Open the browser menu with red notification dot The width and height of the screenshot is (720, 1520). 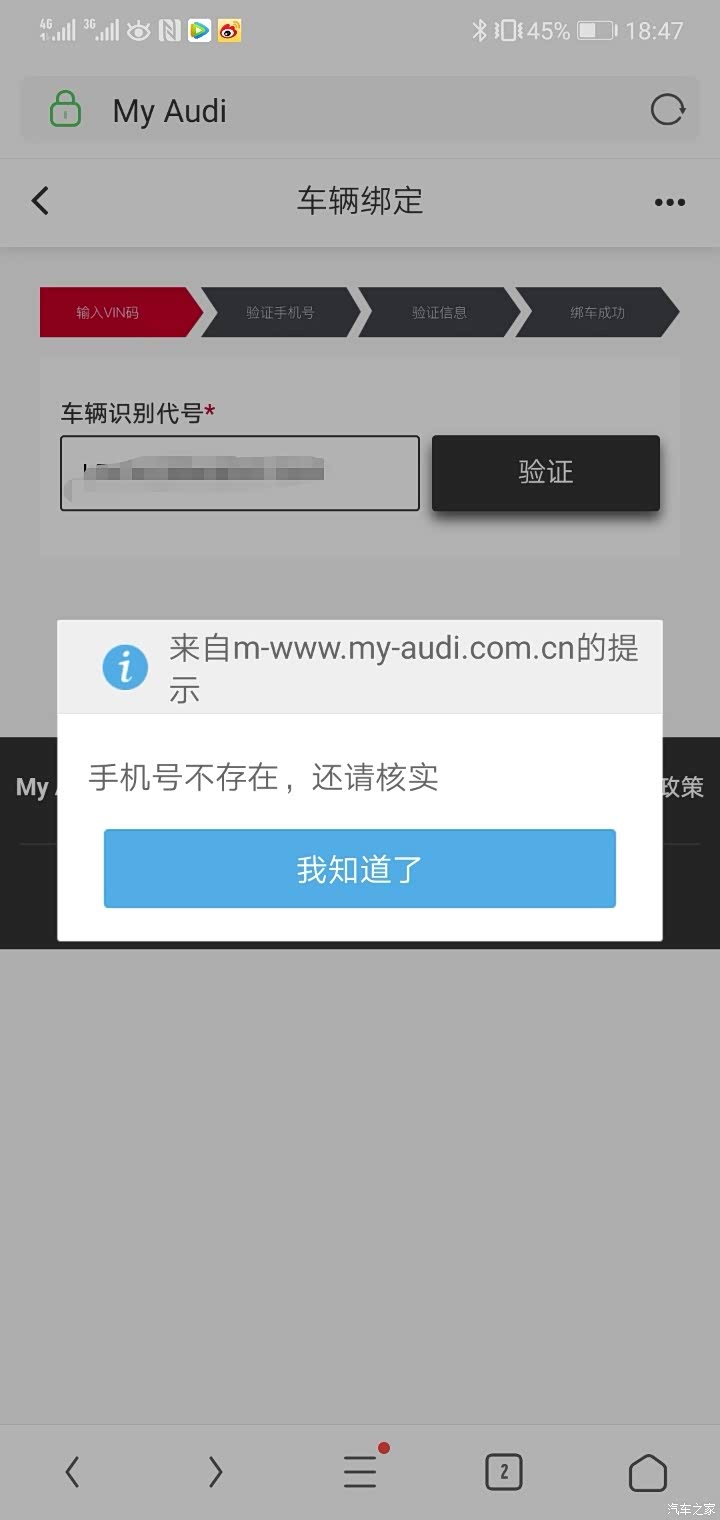360,1471
